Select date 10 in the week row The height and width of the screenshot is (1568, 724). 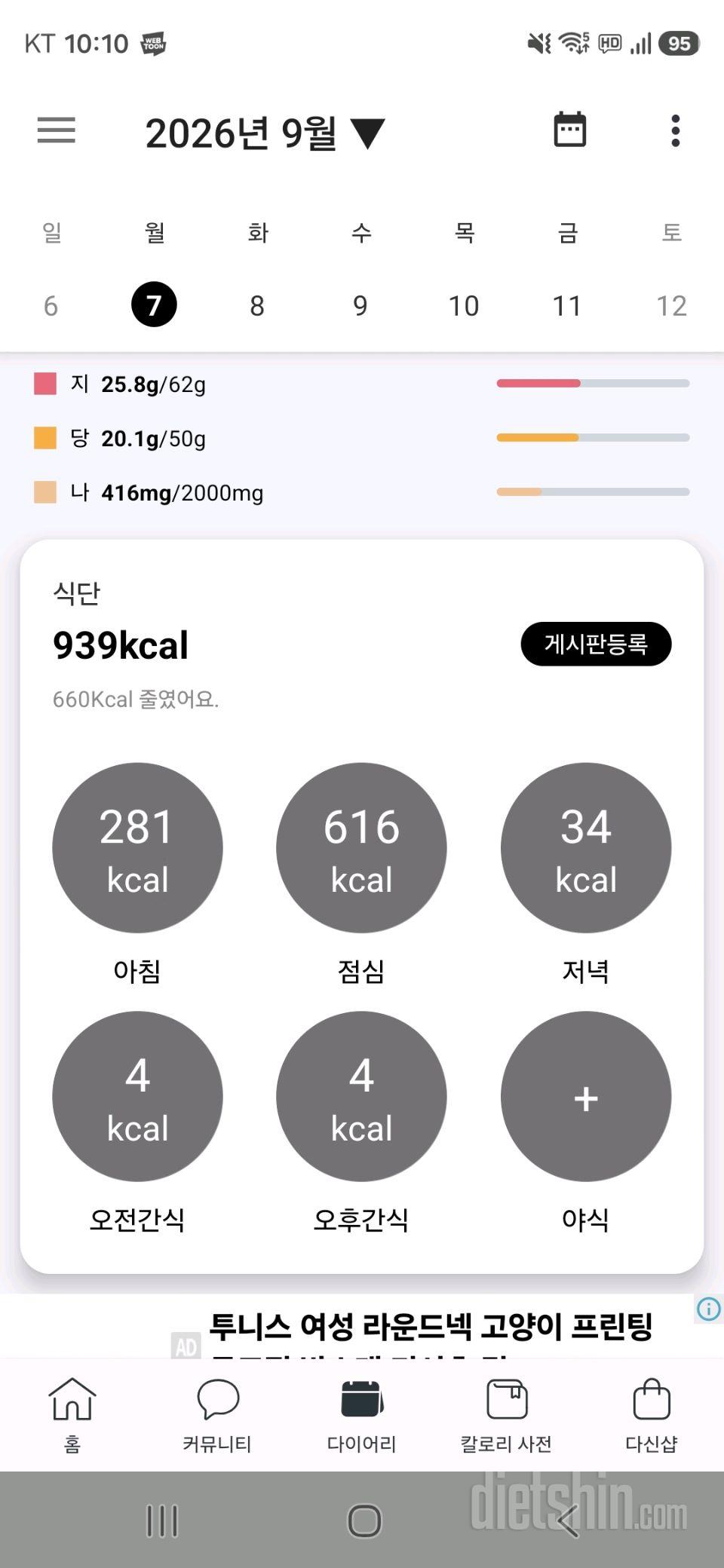pos(464,305)
